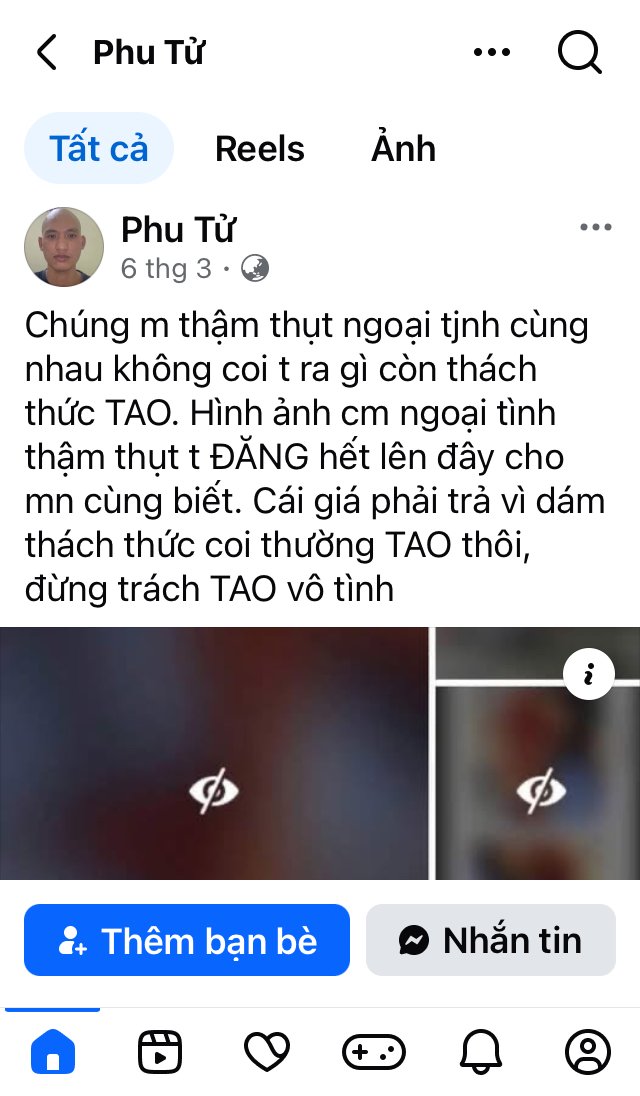The height and width of the screenshot is (1096, 640).
Task: Search within Phu Tử's profile
Action: click(580, 52)
